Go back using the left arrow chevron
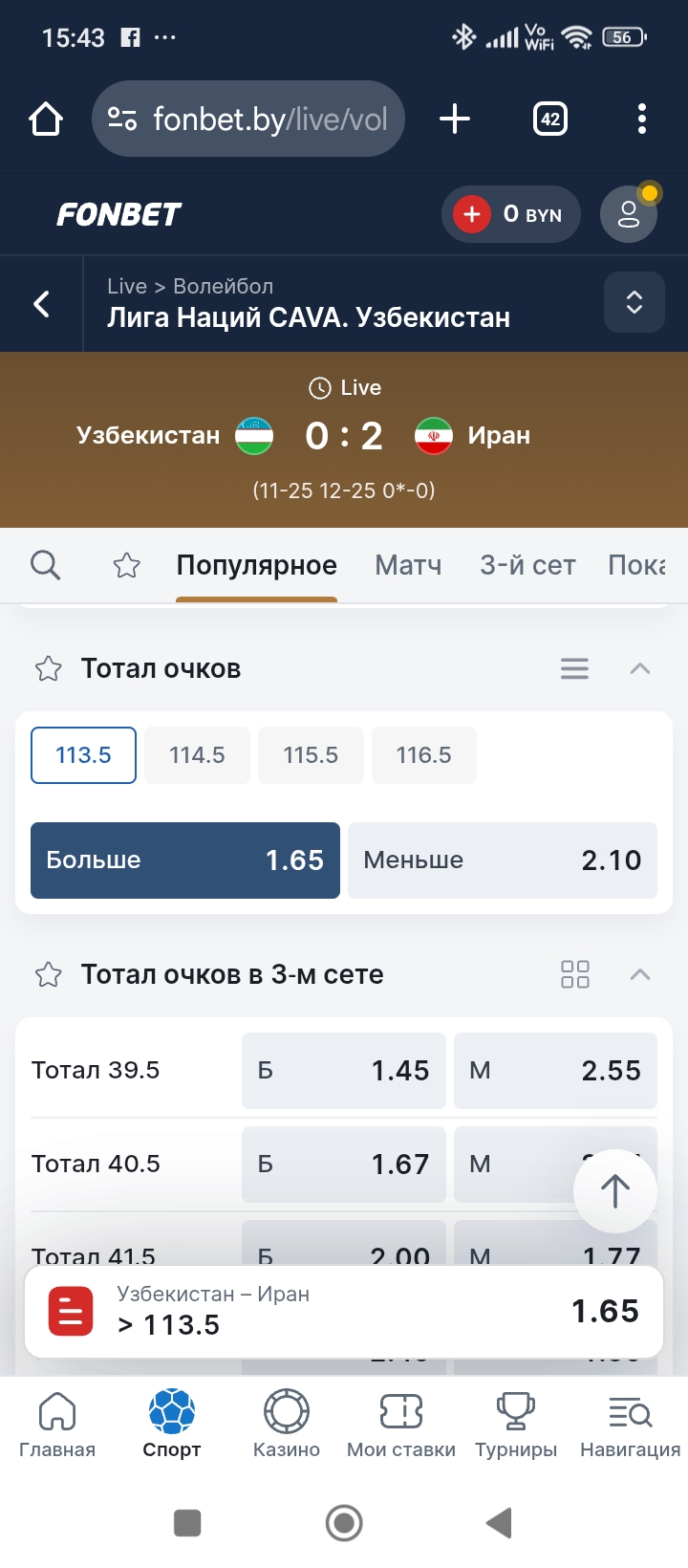The width and height of the screenshot is (688, 1568). point(40,303)
